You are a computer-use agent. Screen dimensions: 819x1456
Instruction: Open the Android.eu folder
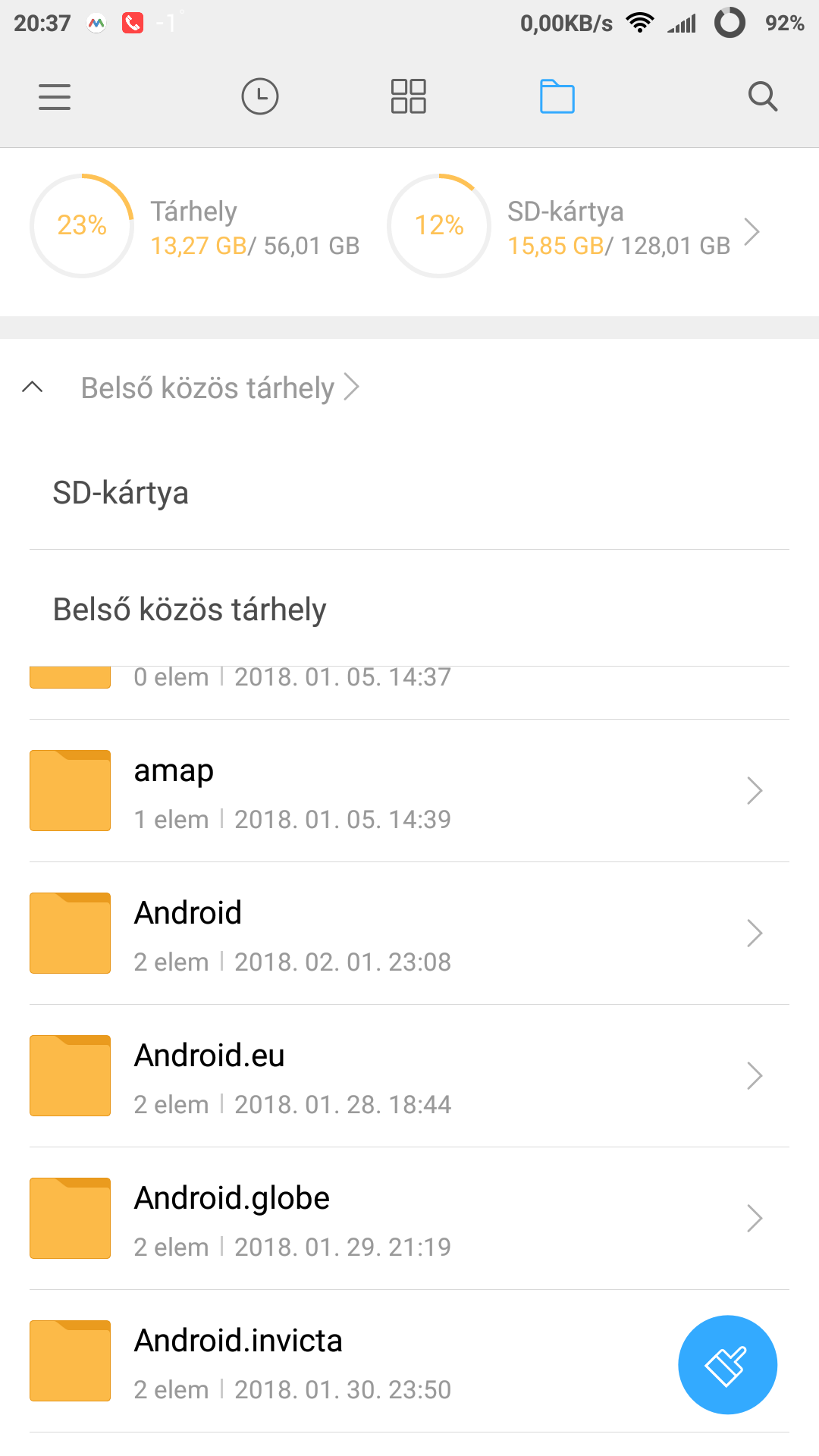tap(409, 1076)
